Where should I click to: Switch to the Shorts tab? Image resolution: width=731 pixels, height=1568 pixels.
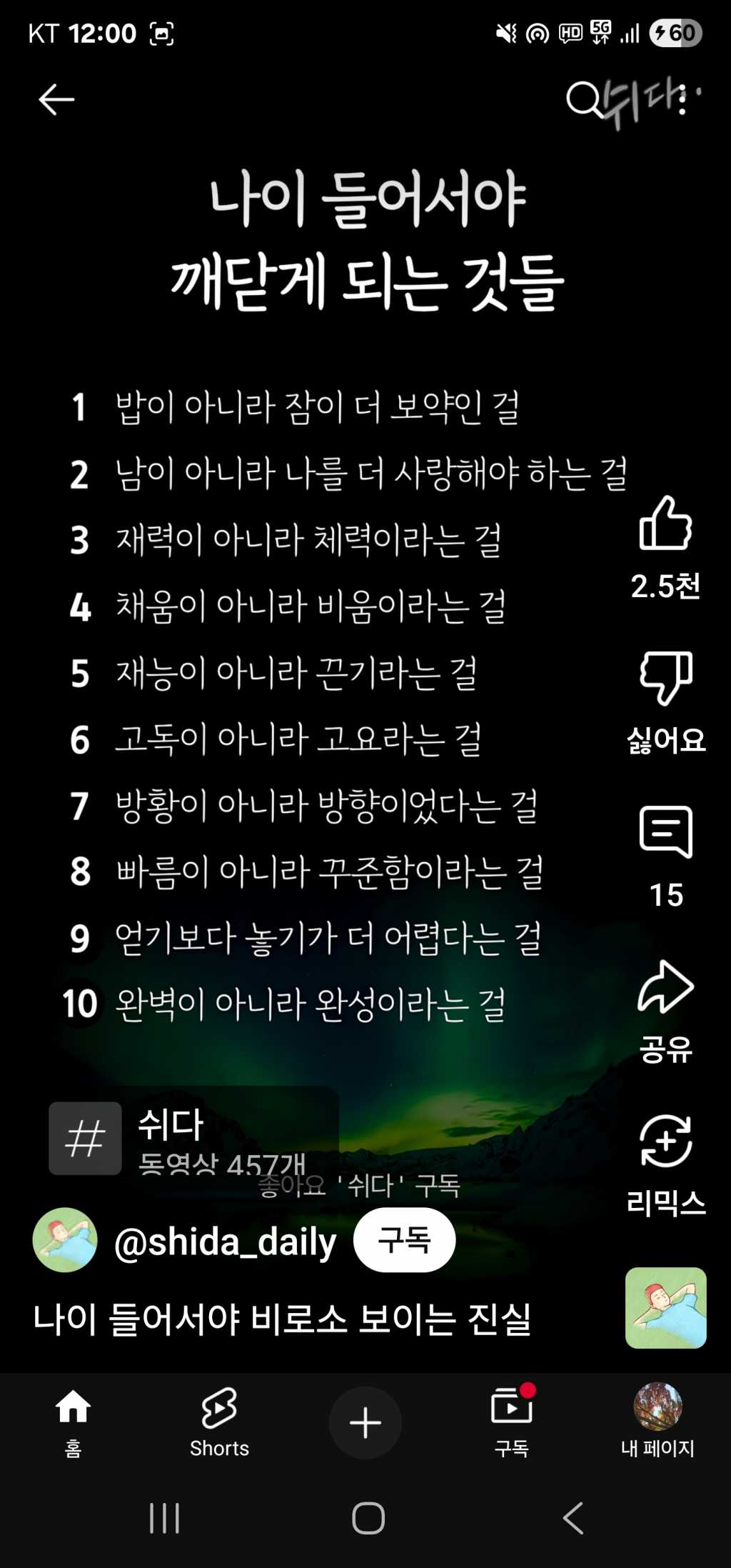(x=219, y=1421)
